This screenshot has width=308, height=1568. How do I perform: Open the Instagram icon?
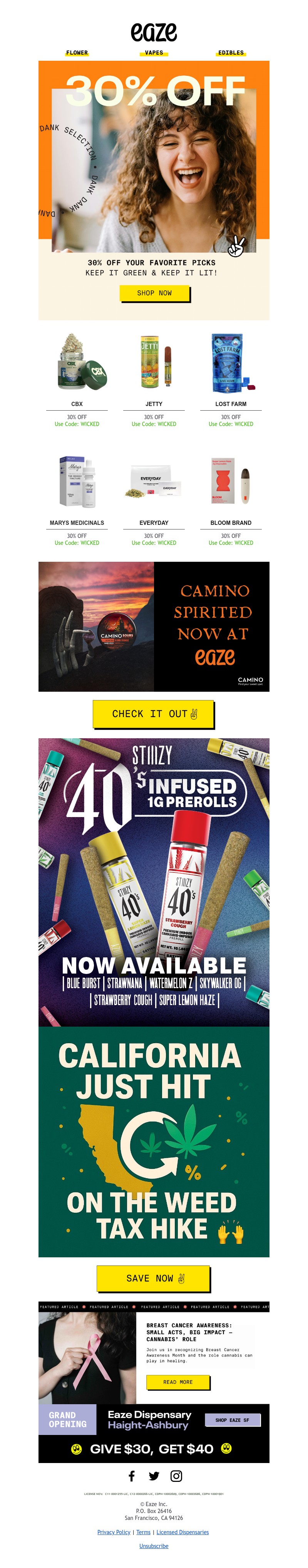click(x=176, y=1475)
